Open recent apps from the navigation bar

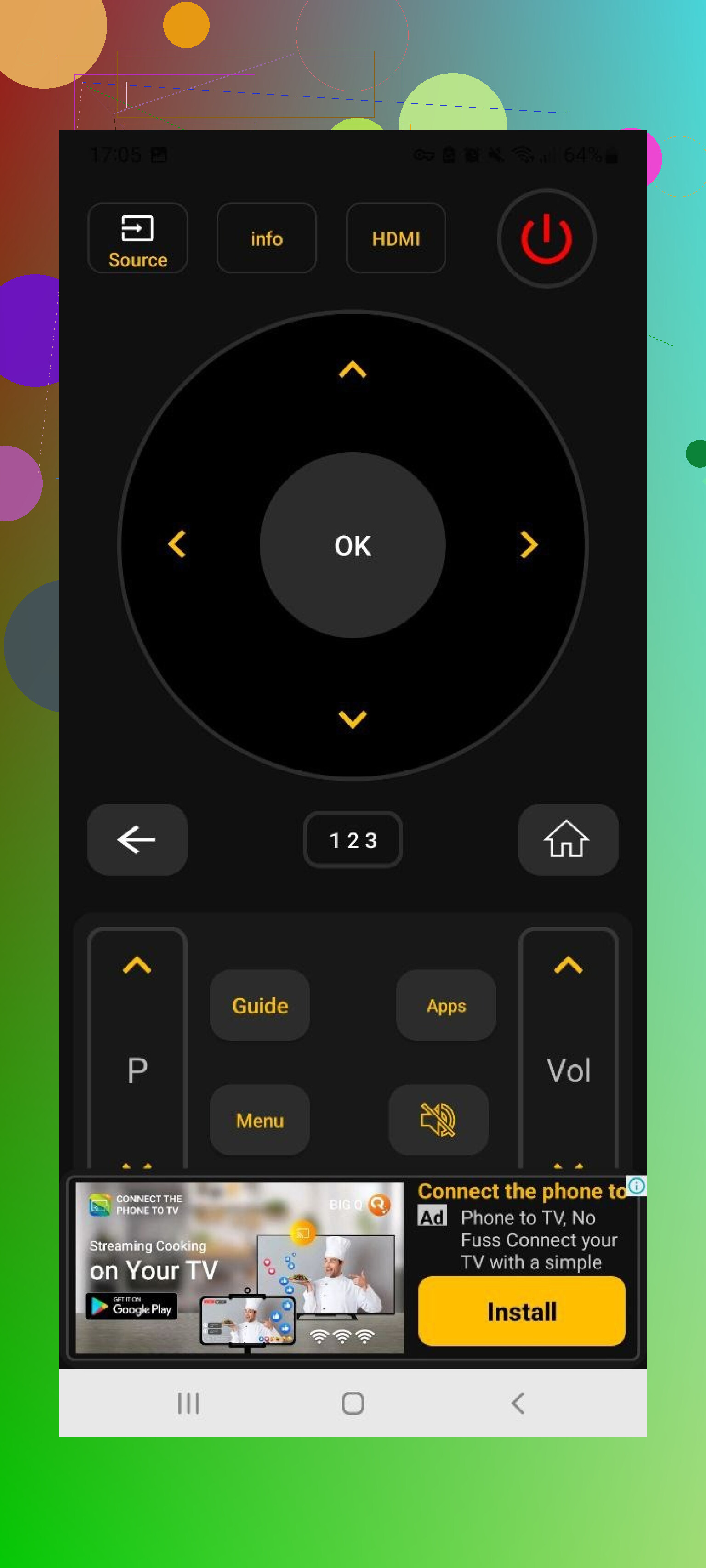188,1403
